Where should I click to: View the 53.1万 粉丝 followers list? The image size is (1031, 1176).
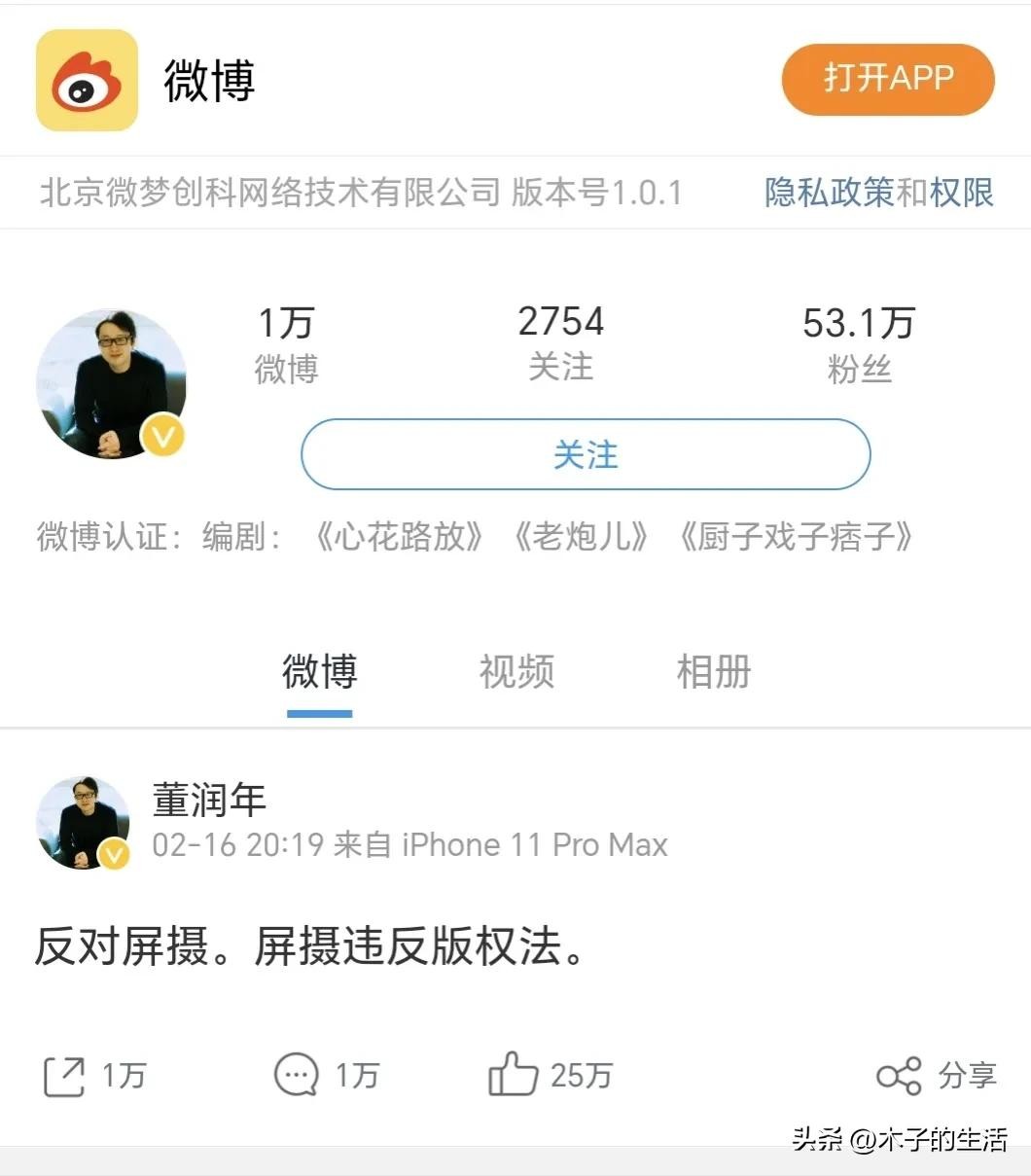pyautogui.click(x=859, y=343)
